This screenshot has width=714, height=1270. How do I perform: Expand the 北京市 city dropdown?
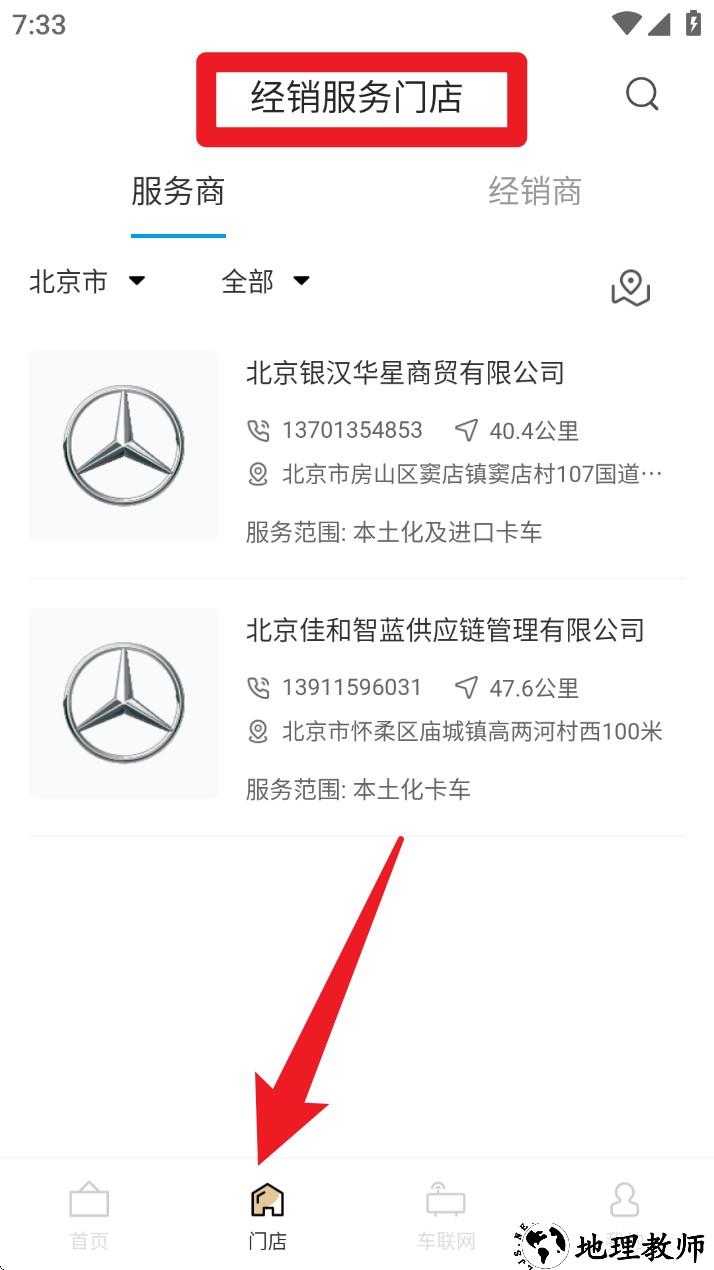tap(88, 282)
